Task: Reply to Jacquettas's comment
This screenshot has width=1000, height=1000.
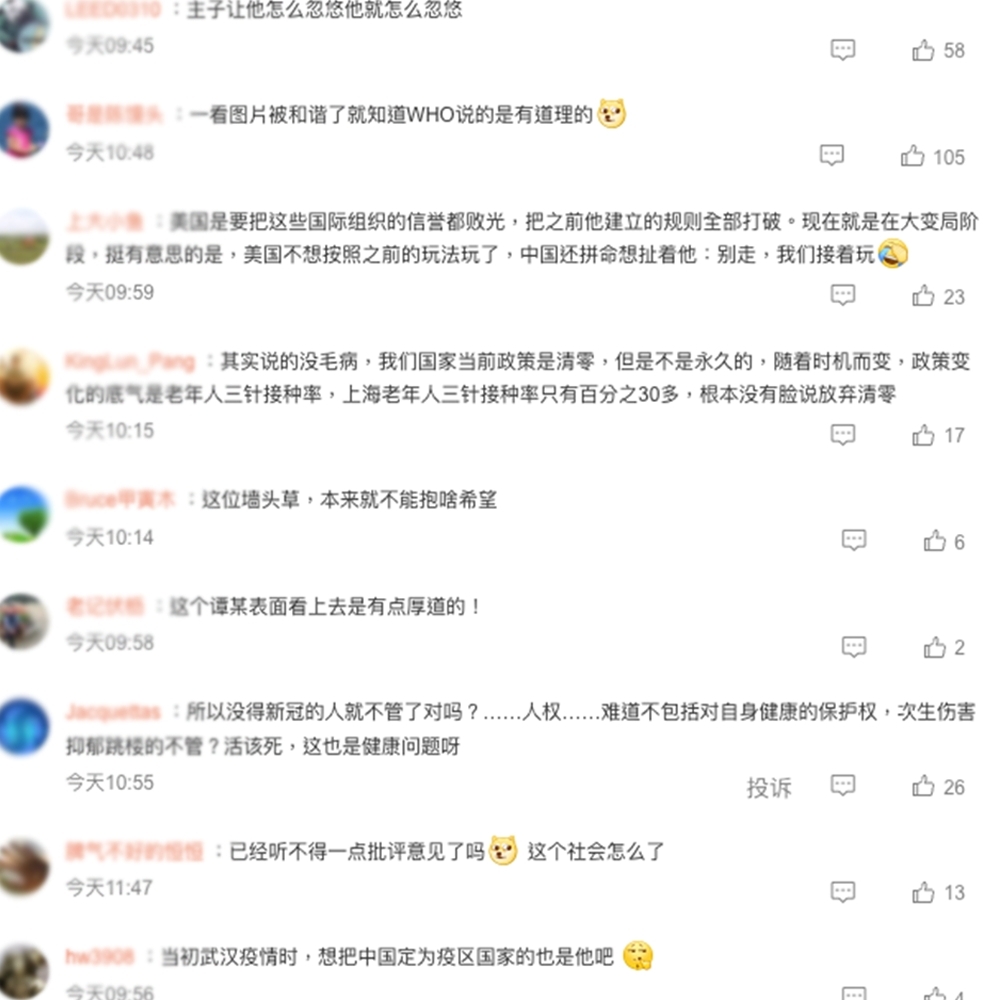Action: coord(843,786)
